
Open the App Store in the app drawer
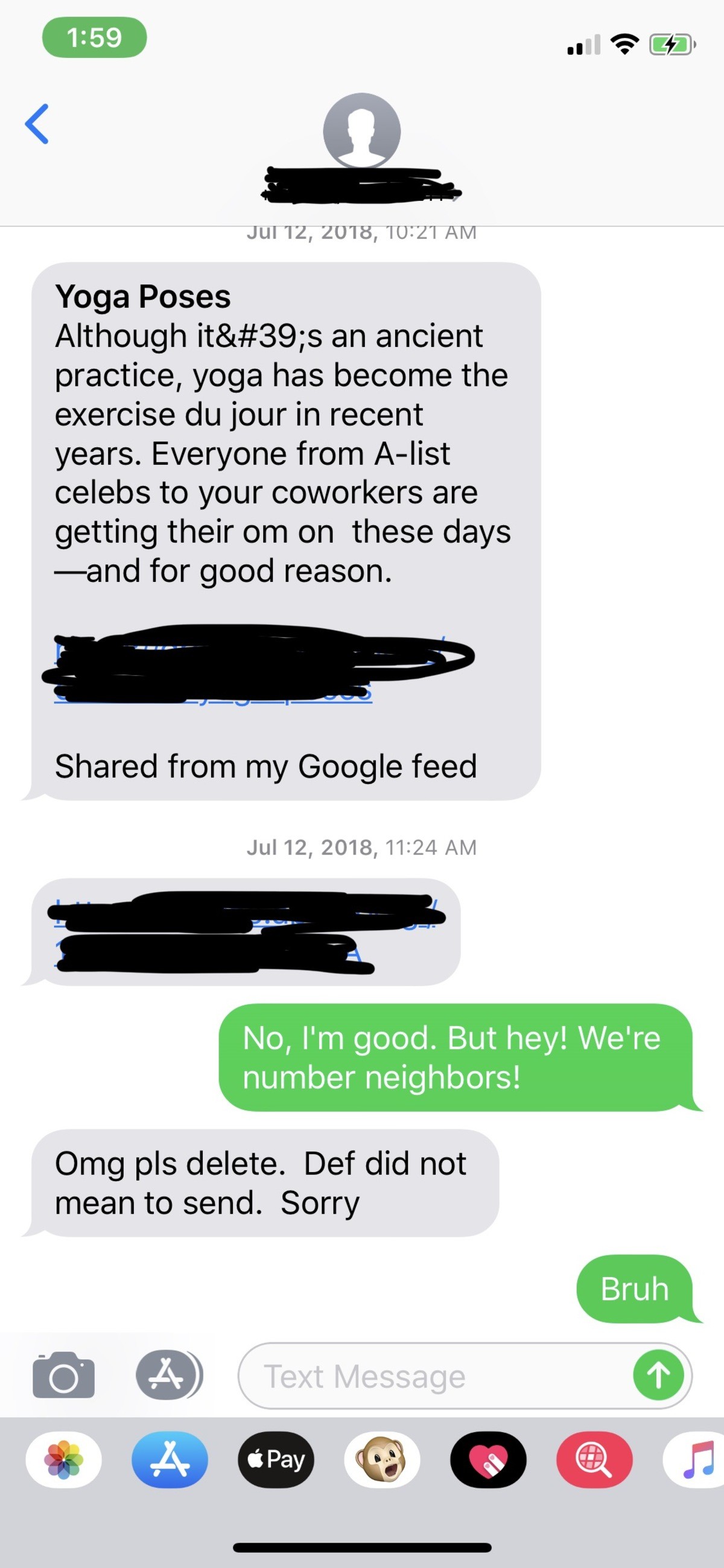tap(170, 1459)
